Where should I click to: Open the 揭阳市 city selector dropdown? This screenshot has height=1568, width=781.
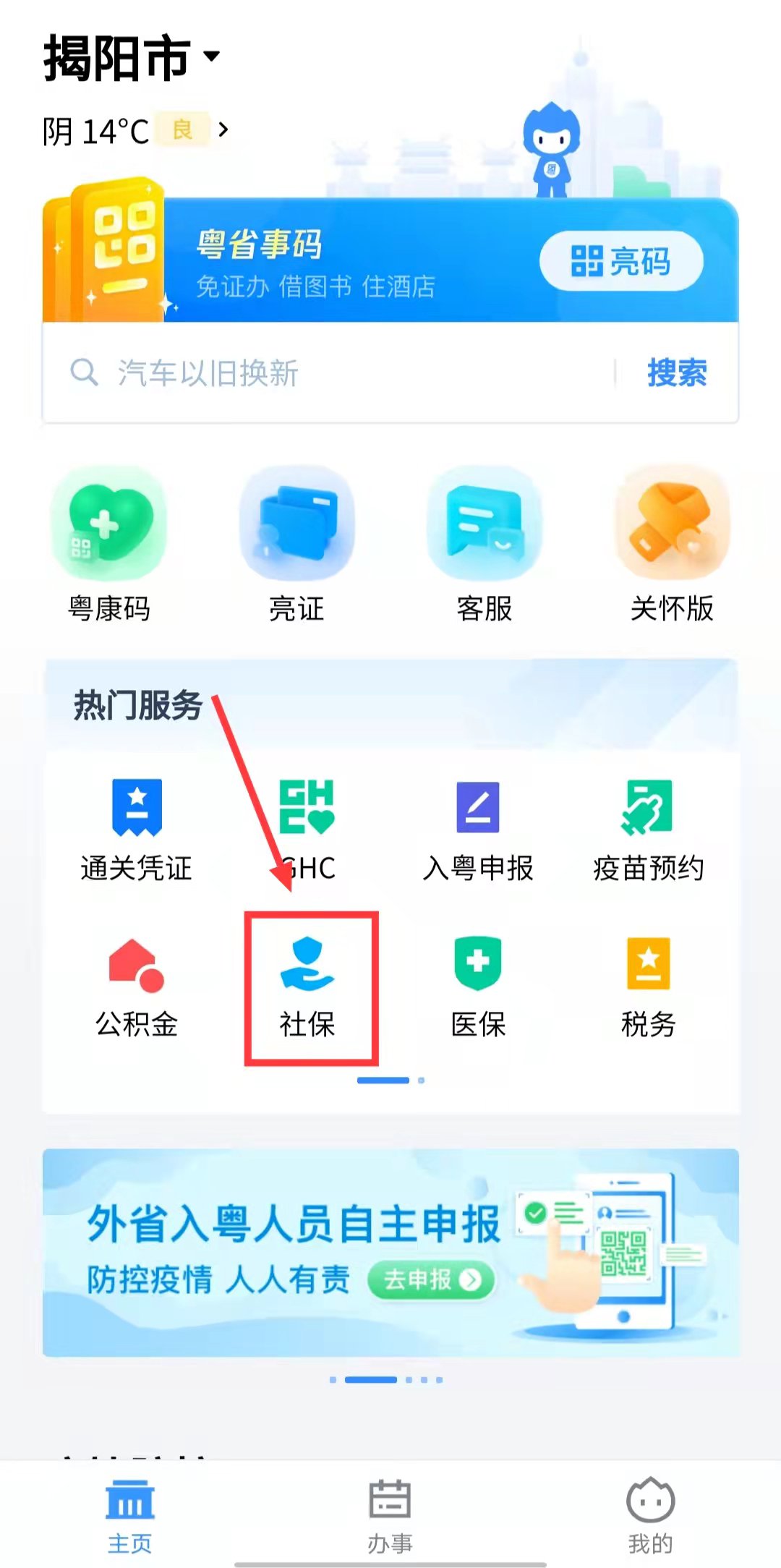tap(132, 58)
